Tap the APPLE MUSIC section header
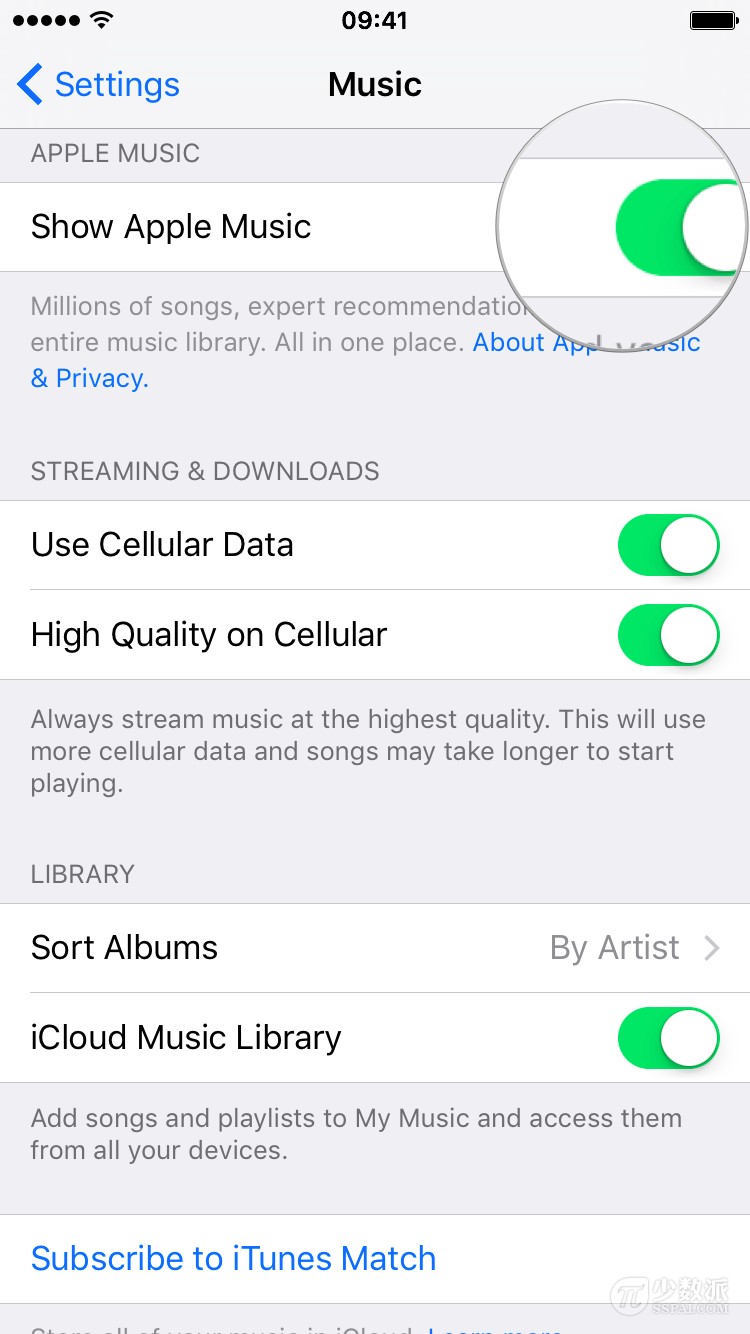This screenshot has height=1334, width=750. coord(114,153)
